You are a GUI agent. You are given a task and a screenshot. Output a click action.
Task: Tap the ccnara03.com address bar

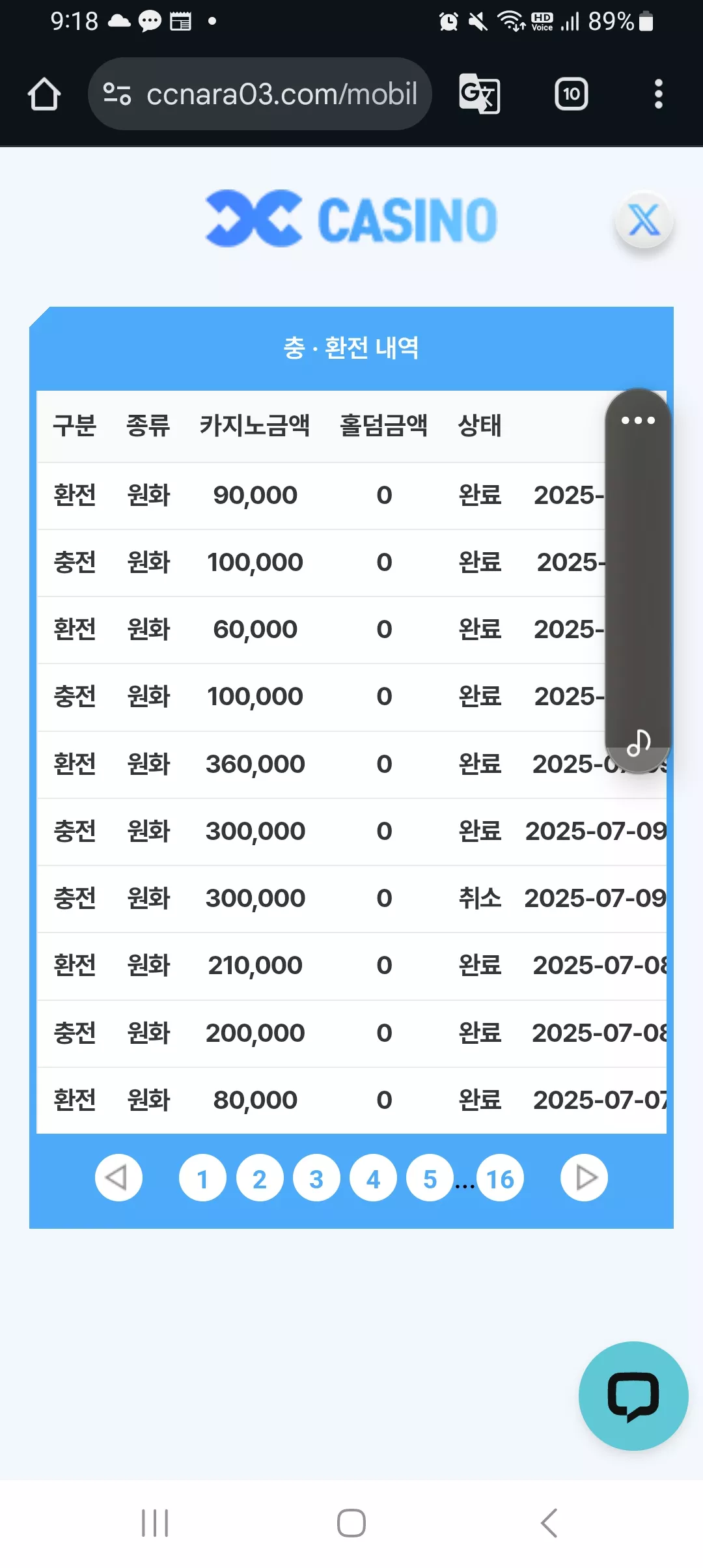point(260,94)
